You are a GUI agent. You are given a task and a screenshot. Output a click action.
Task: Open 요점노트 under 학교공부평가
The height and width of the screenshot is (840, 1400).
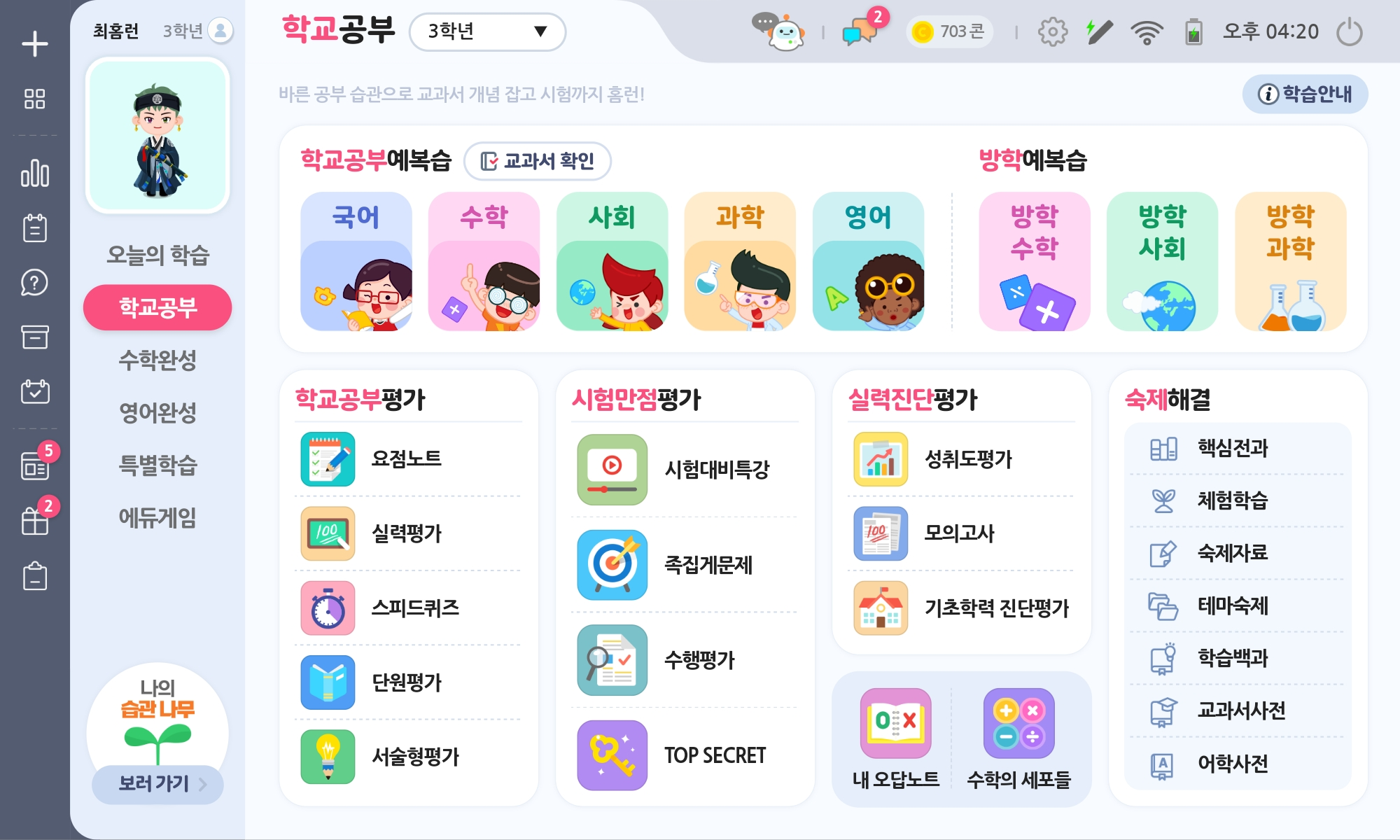(x=406, y=458)
